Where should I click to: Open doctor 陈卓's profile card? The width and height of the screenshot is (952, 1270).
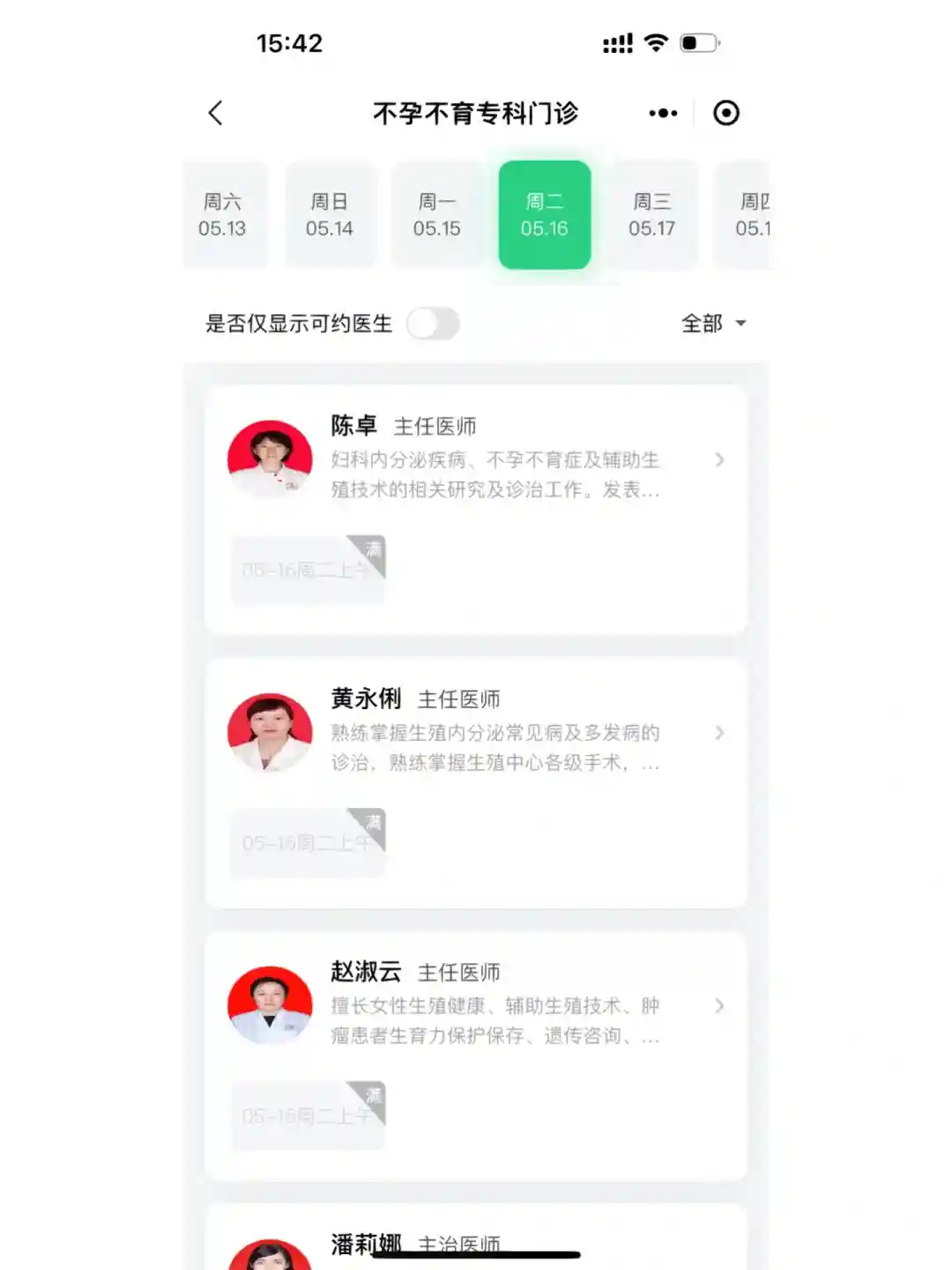pyautogui.click(x=494, y=460)
